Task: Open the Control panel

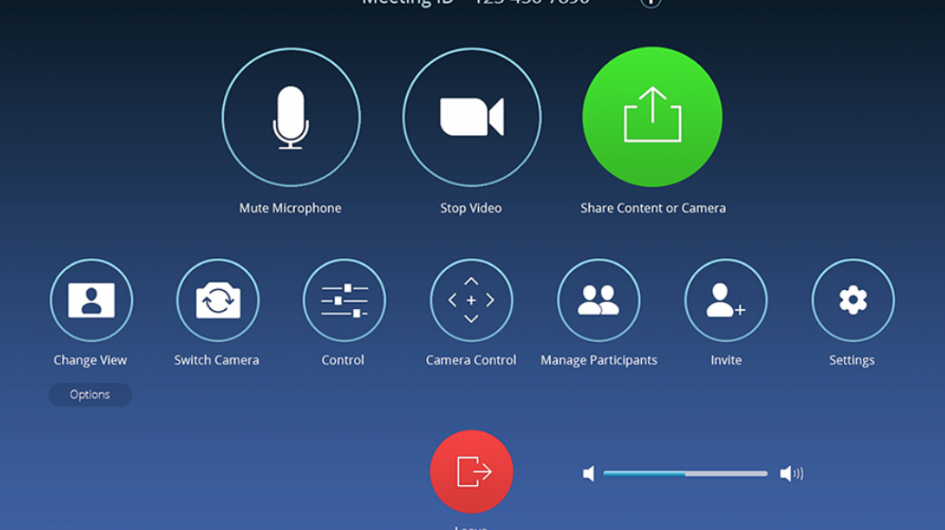Action: [344, 300]
